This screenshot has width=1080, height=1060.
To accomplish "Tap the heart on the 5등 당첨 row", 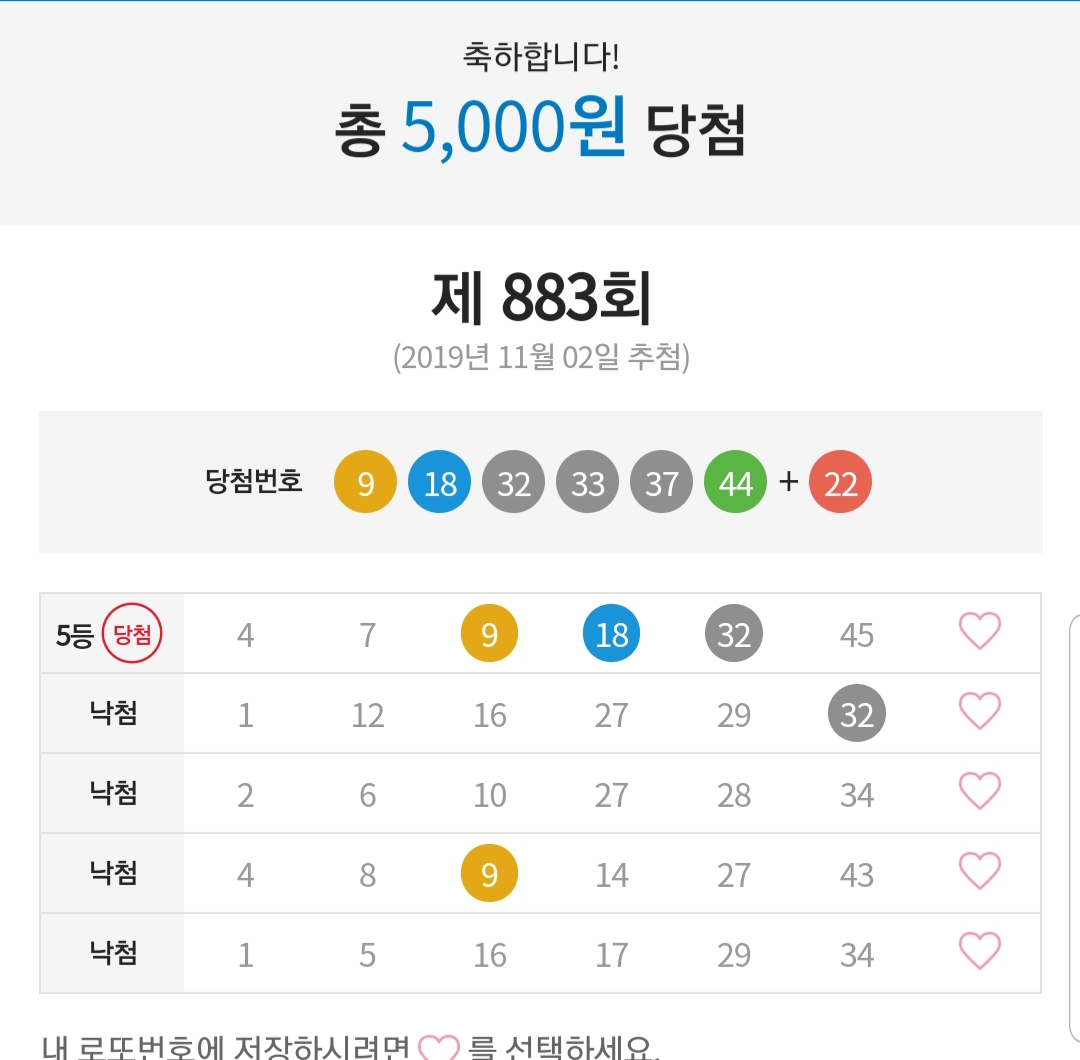I will point(979,632).
